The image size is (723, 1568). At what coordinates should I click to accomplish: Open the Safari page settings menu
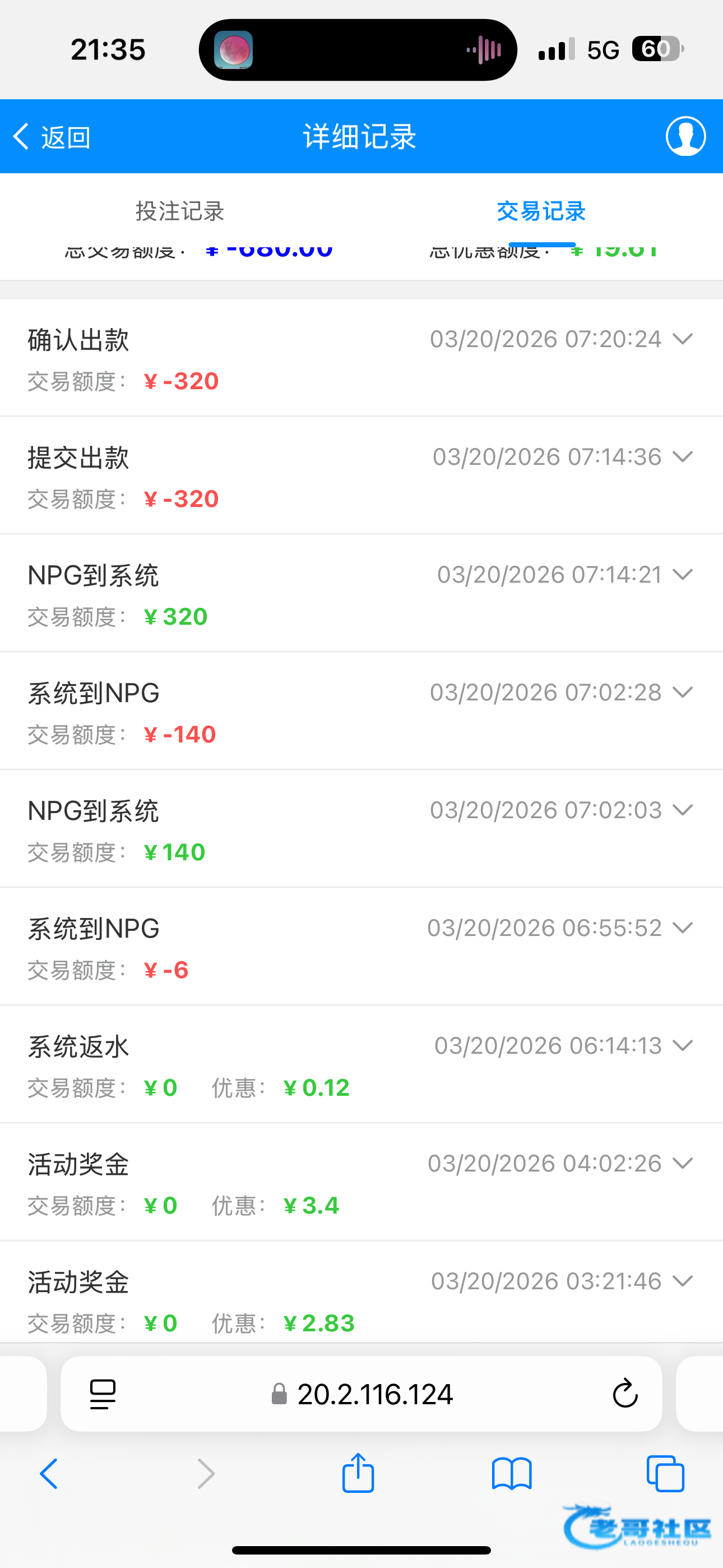tap(103, 1394)
